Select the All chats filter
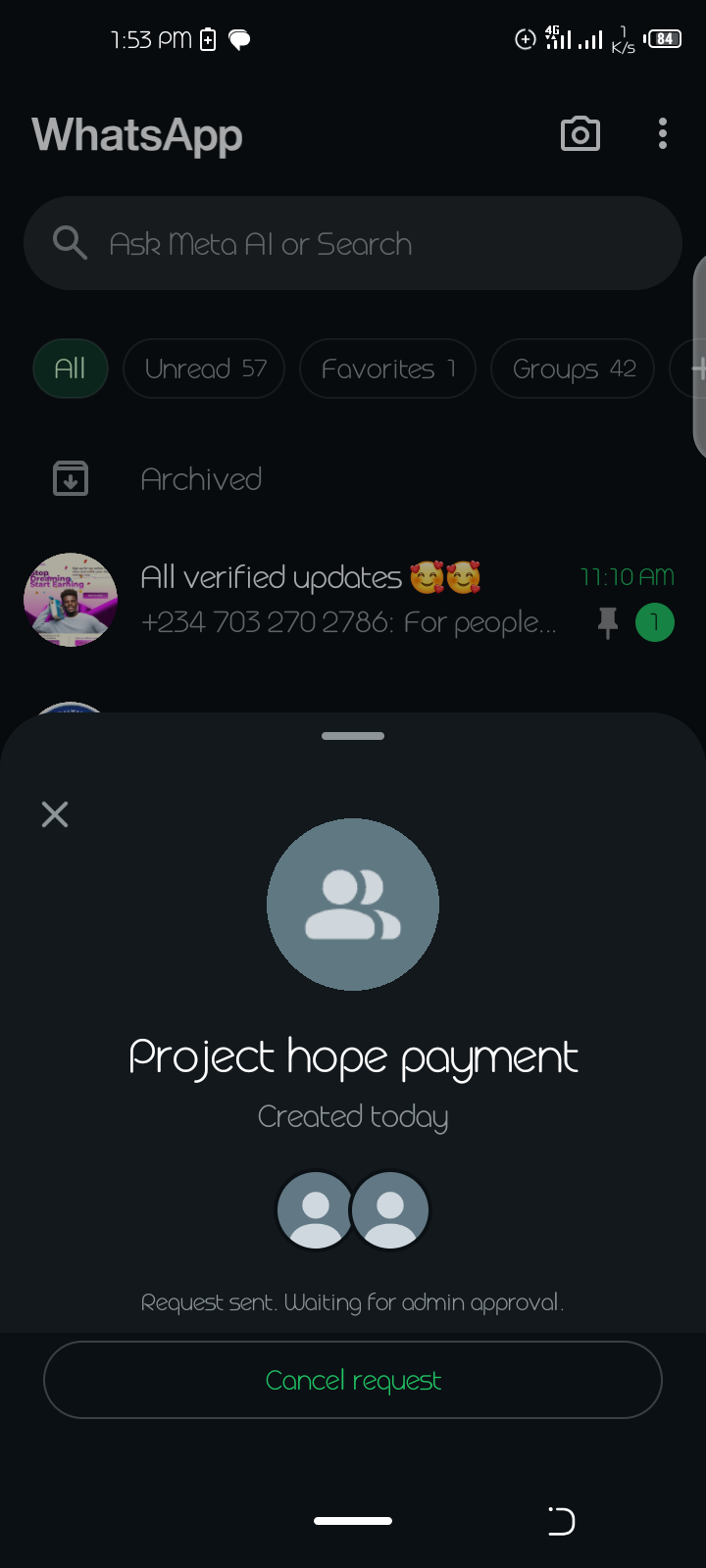Viewport: 706px width, 1568px height. [x=70, y=368]
